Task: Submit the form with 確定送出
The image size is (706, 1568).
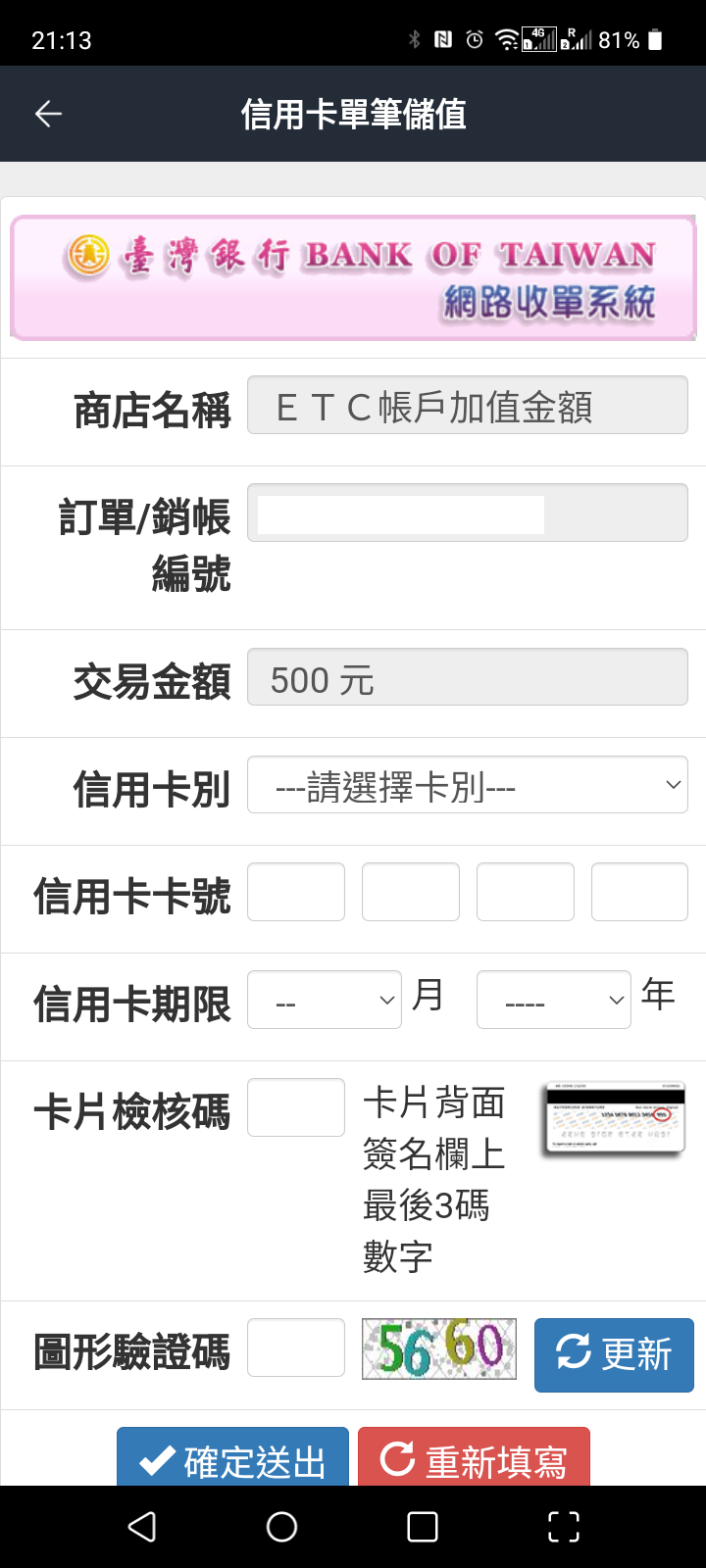Action: tap(233, 1457)
